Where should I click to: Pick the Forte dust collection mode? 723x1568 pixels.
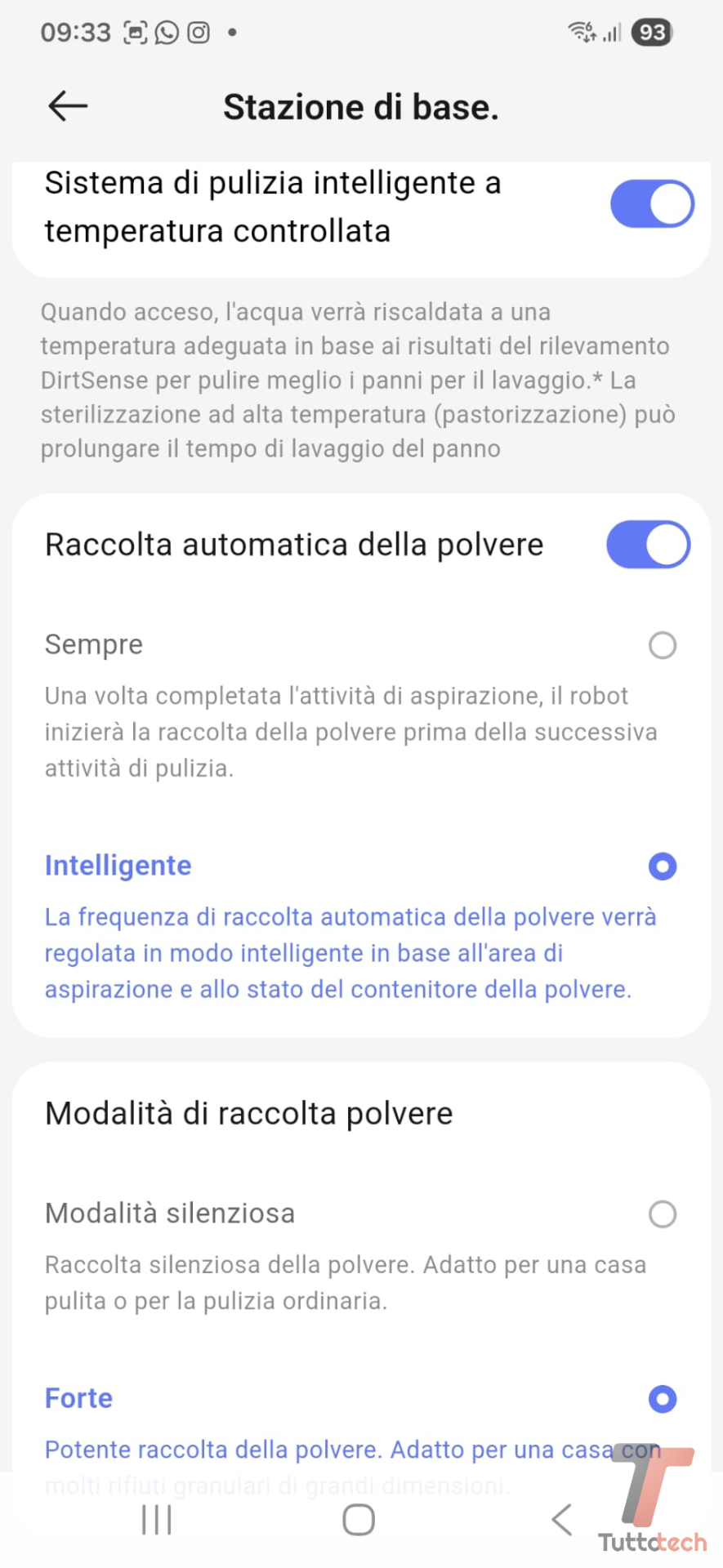coord(662,1399)
